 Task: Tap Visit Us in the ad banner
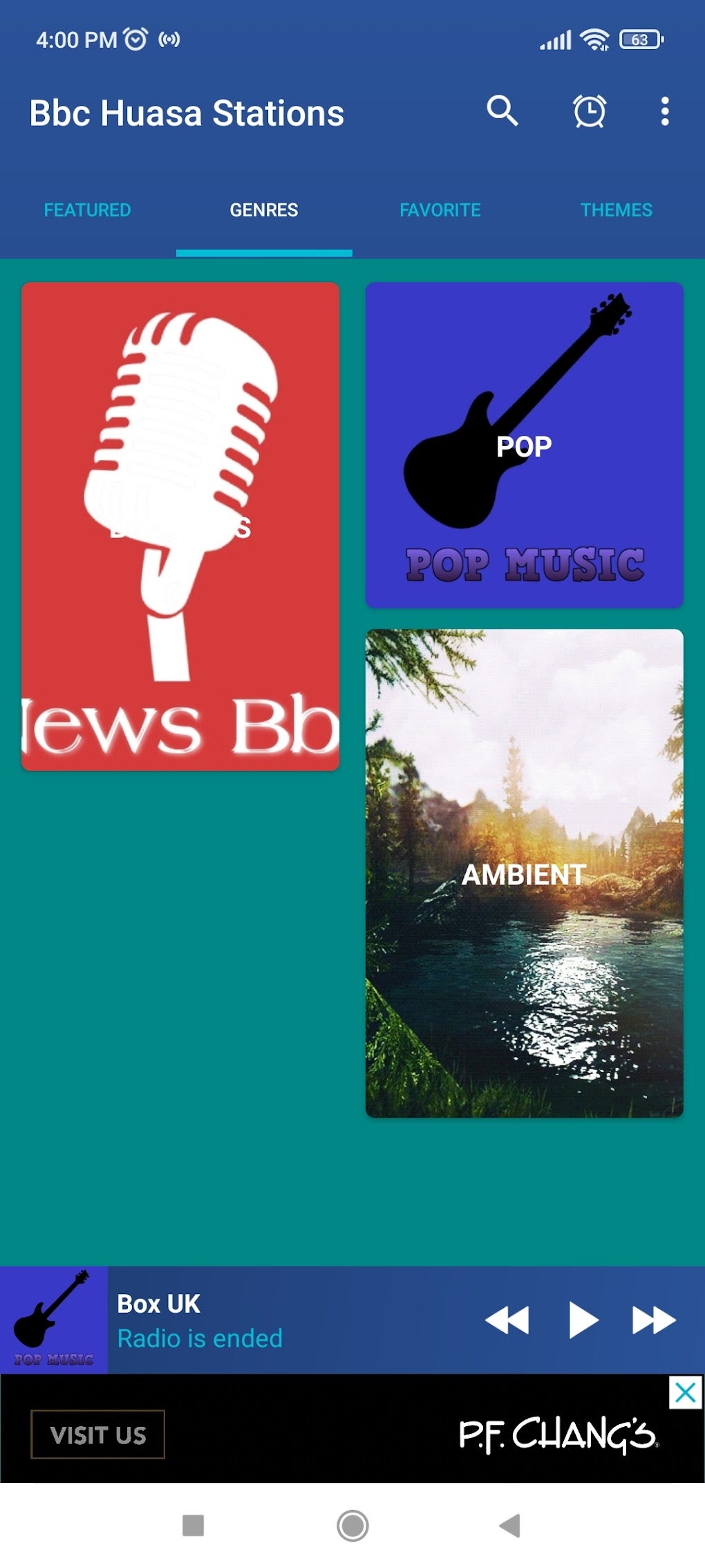tap(97, 1435)
